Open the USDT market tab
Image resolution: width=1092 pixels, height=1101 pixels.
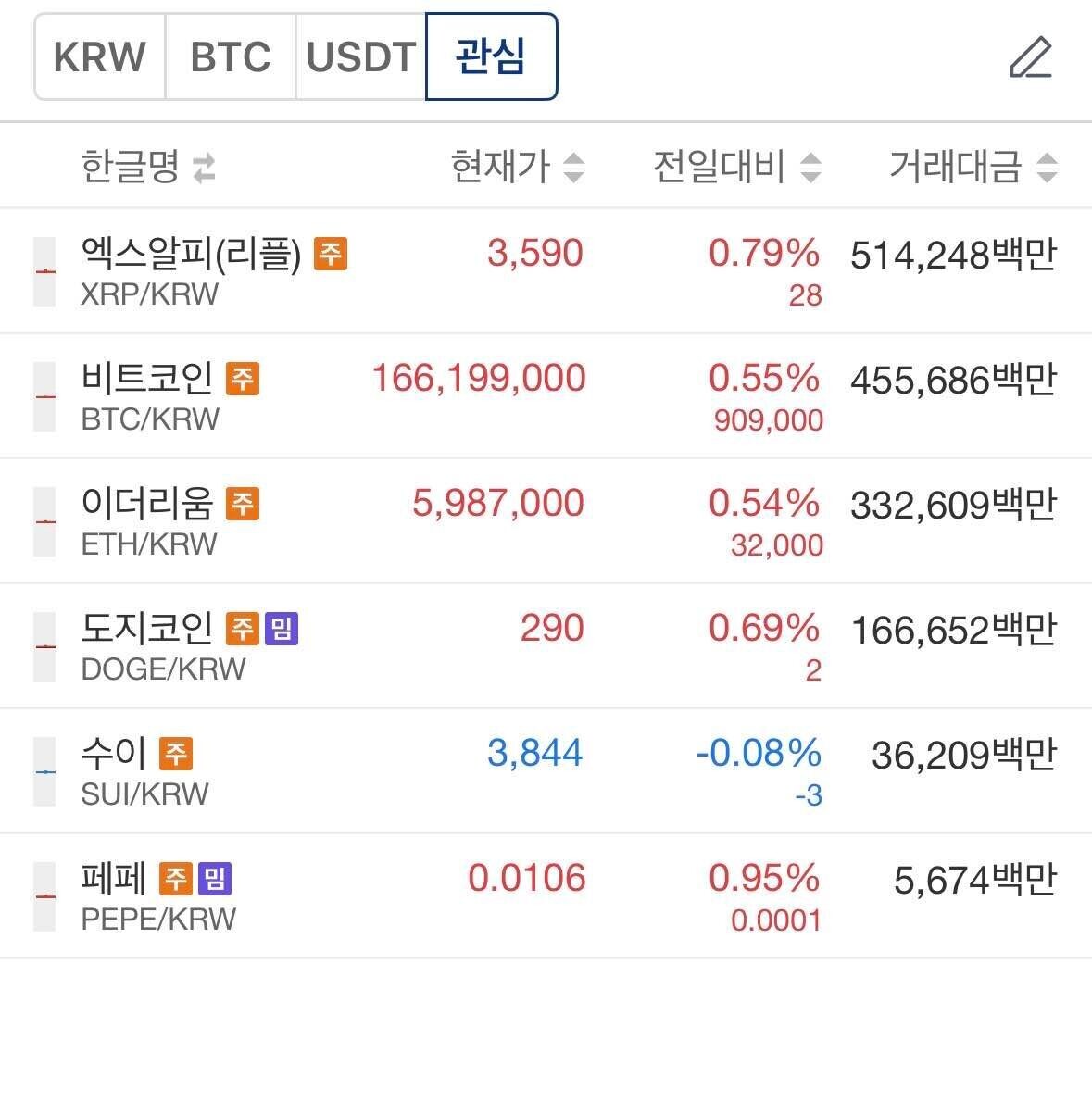(x=360, y=57)
